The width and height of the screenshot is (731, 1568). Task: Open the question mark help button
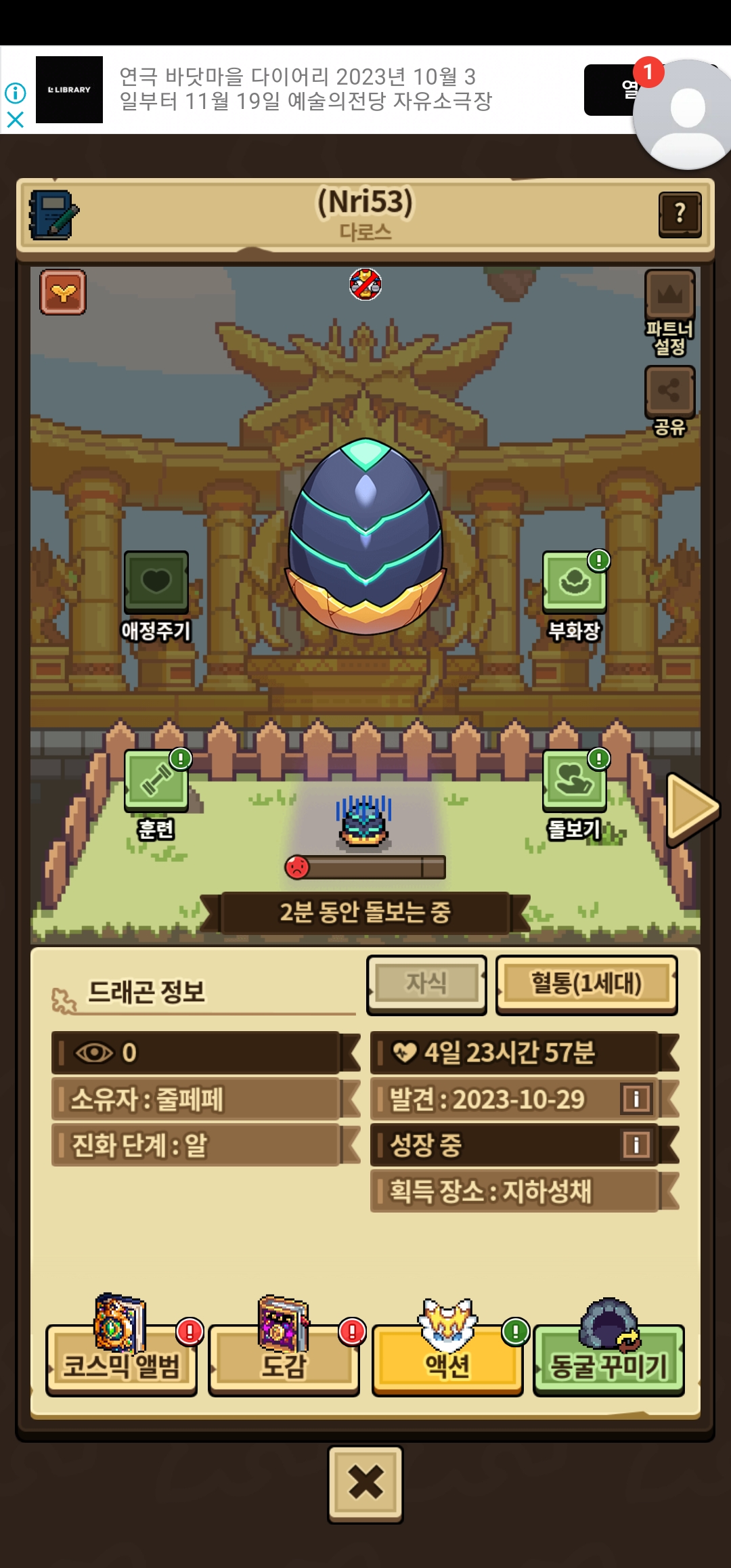click(x=680, y=215)
